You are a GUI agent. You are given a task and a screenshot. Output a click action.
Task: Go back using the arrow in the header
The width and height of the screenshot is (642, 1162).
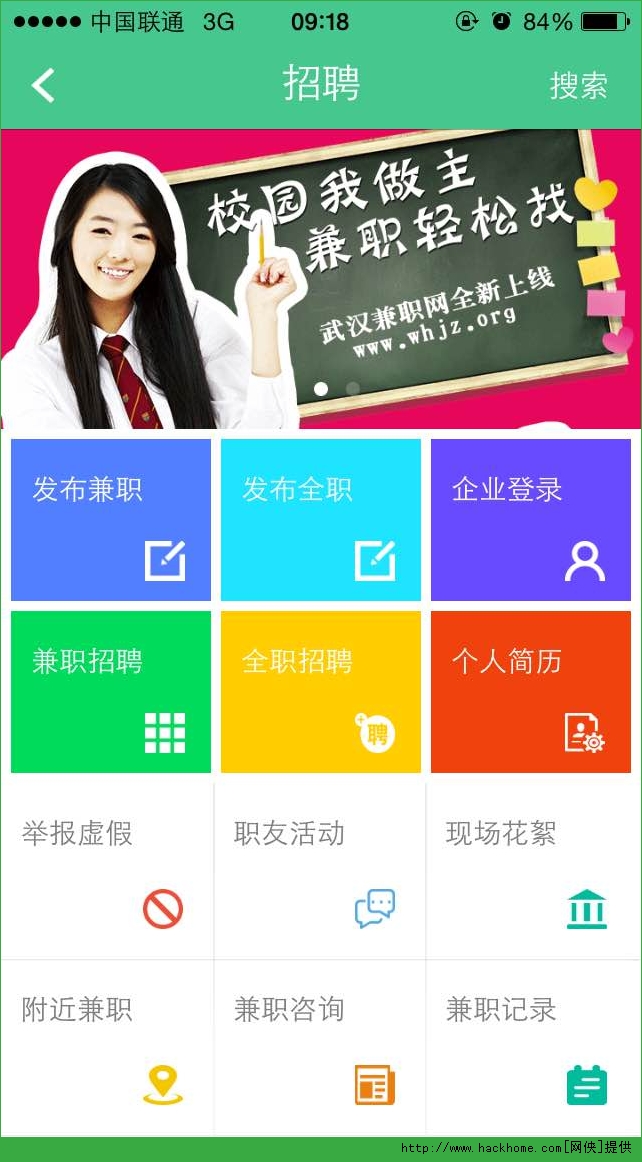pyautogui.click(x=43, y=85)
